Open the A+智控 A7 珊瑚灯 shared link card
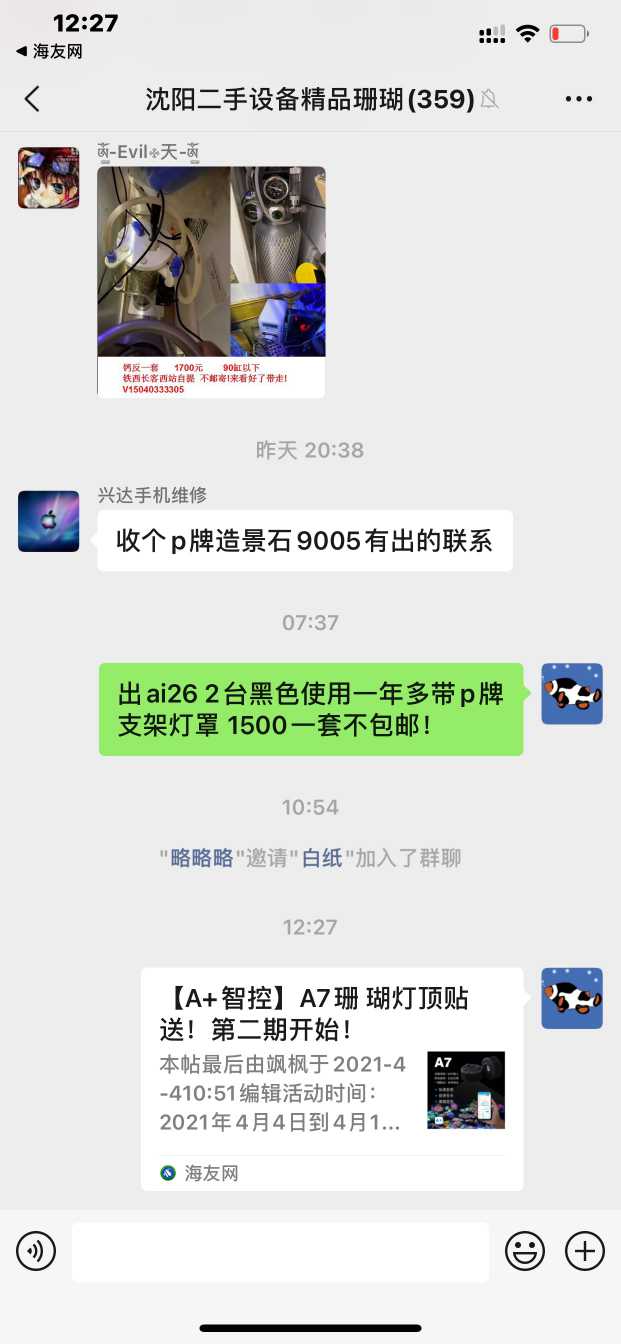Image resolution: width=621 pixels, height=1344 pixels. 331,1078
